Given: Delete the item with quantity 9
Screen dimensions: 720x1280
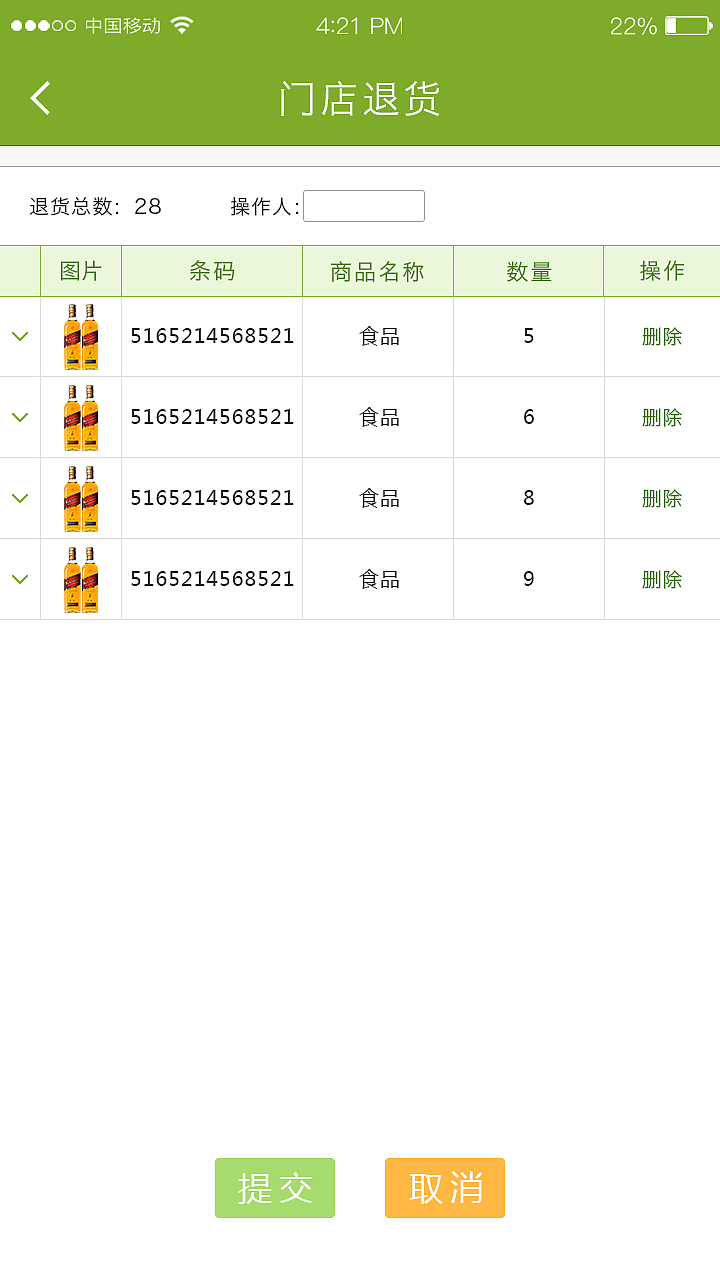Looking at the screenshot, I should click(662, 580).
